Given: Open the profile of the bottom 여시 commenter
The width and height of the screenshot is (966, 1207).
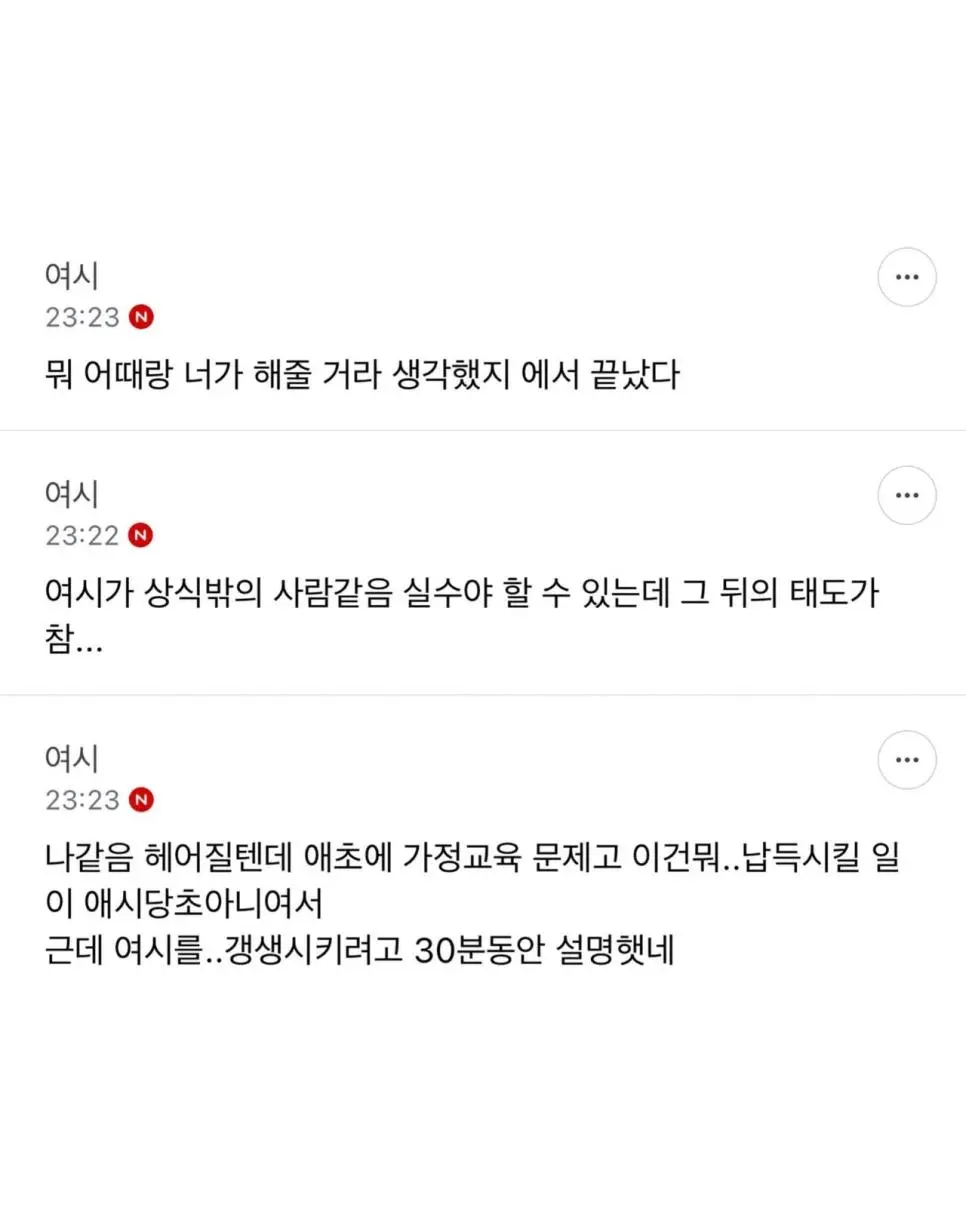Looking at the screenshot, I should (71, 759).
